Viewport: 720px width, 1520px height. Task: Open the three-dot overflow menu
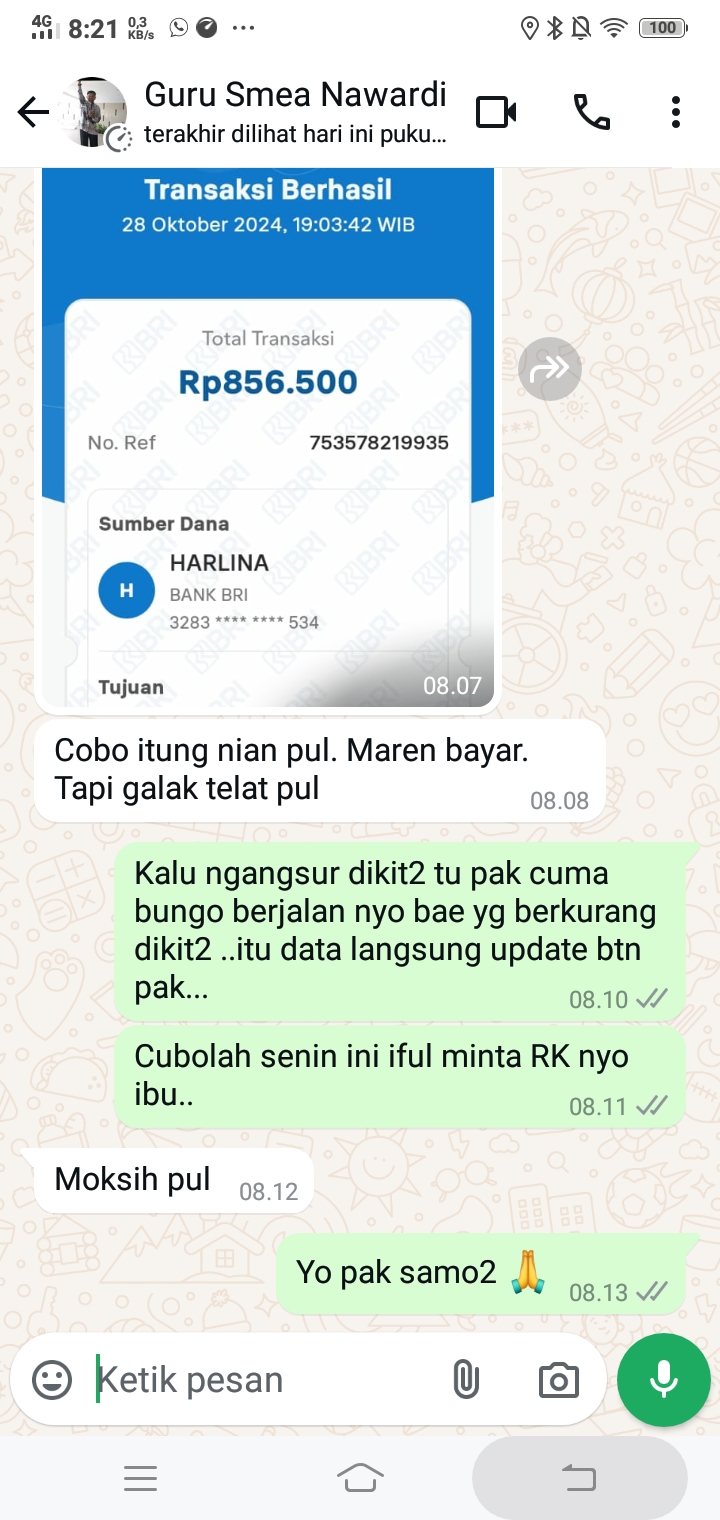pos(676,113)
